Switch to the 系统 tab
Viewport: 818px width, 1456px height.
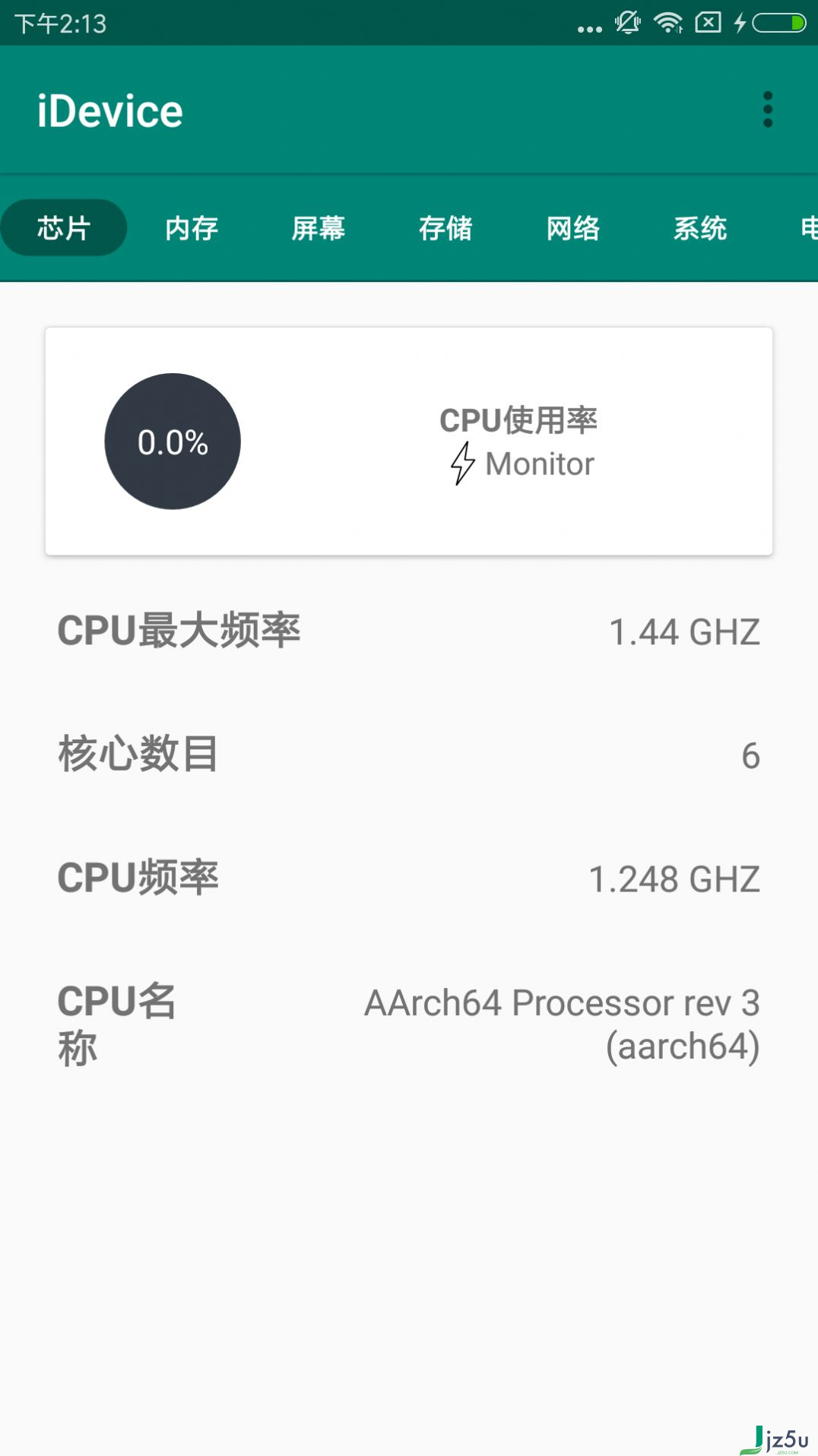(x=700, y=228)
